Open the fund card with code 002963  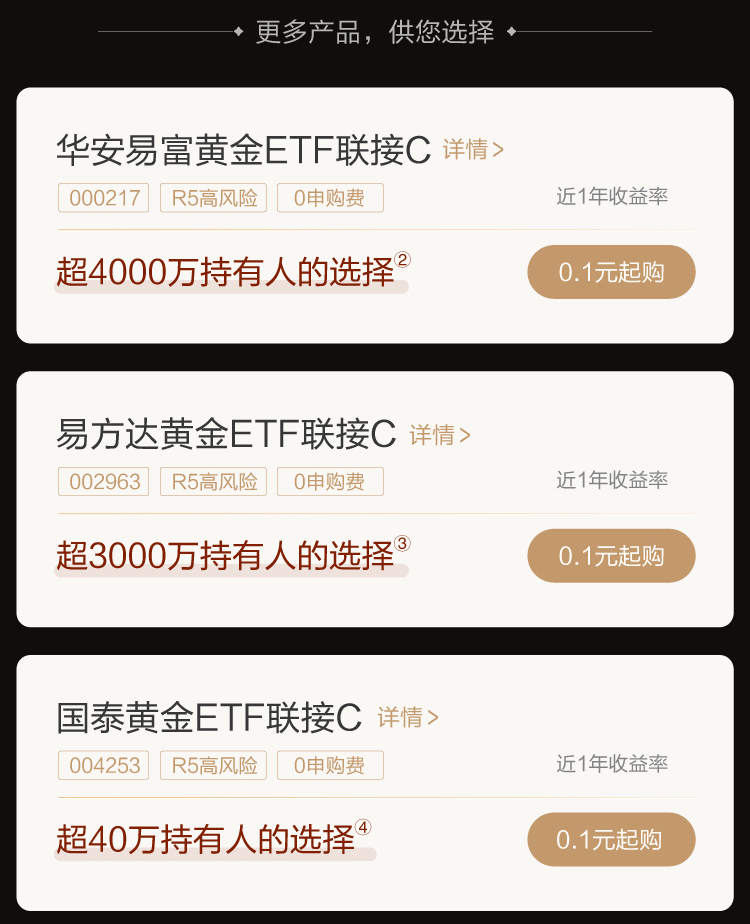click(x=103, y=482)
